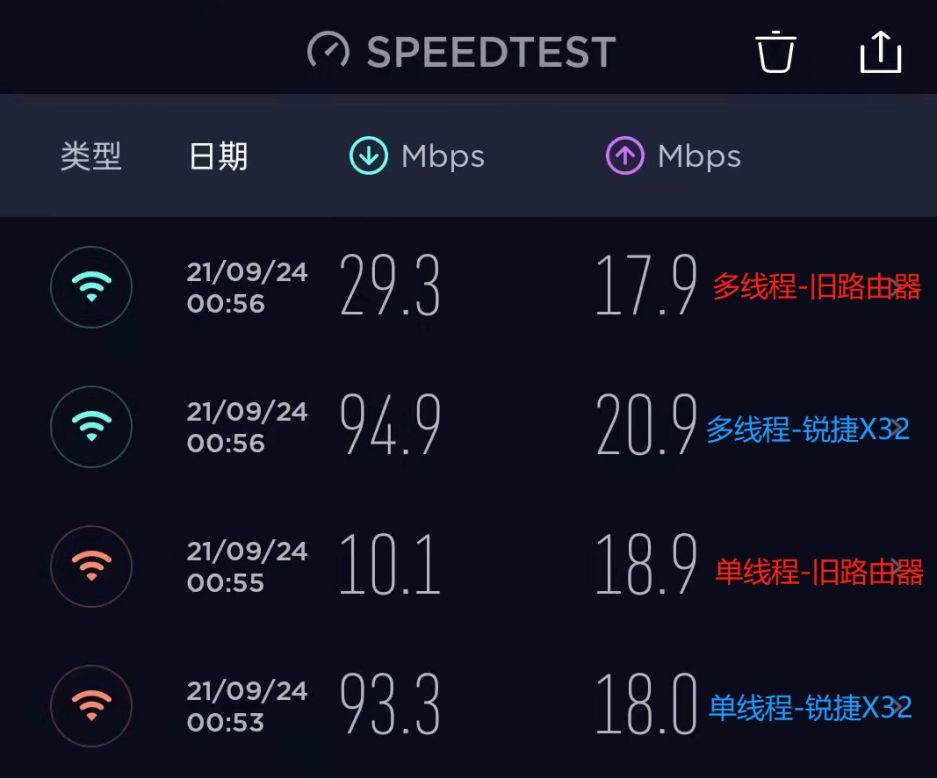Image resolution: width=937 pixels, height=779 pixels.
Task: Share the speed test results
Action: (x=881, y=52)
